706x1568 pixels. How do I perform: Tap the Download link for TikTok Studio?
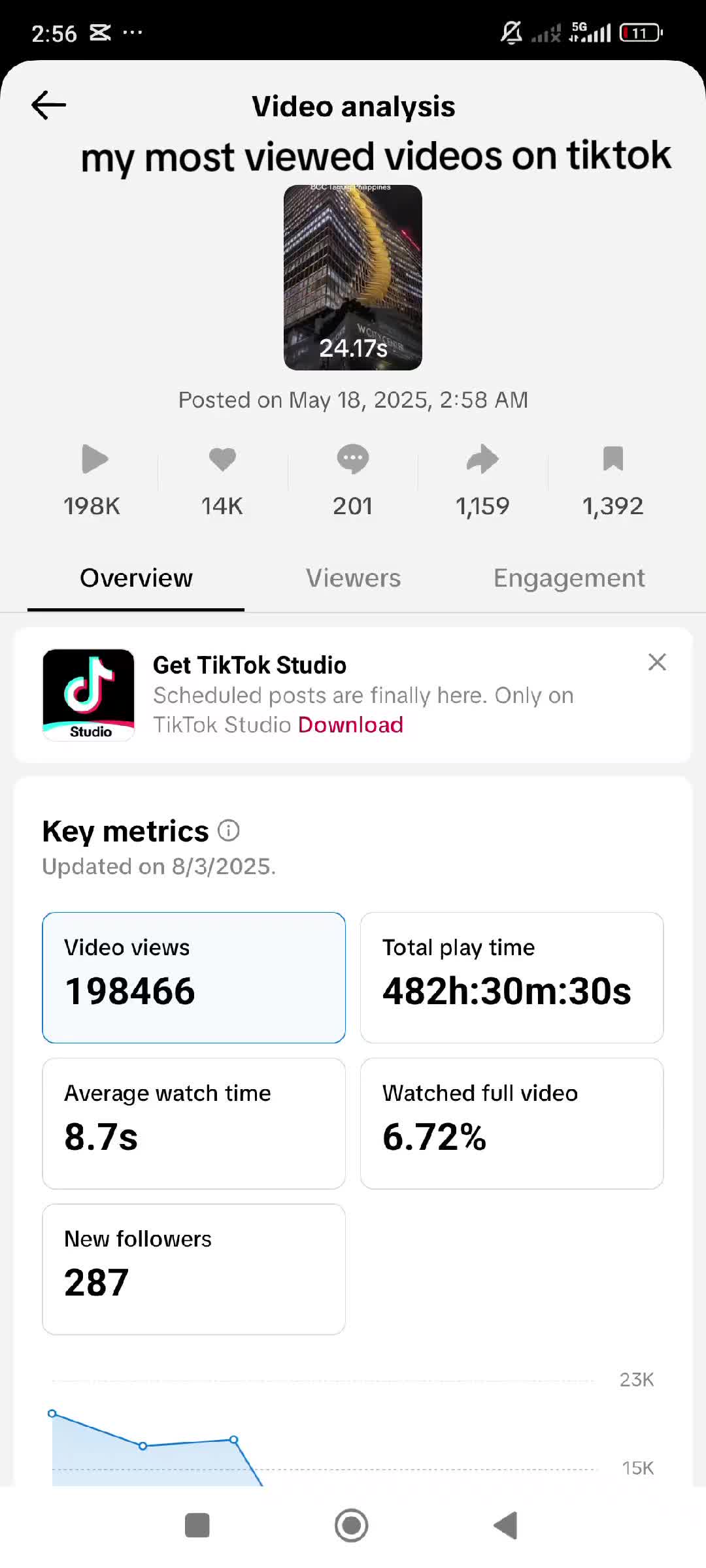coord(350,725)
